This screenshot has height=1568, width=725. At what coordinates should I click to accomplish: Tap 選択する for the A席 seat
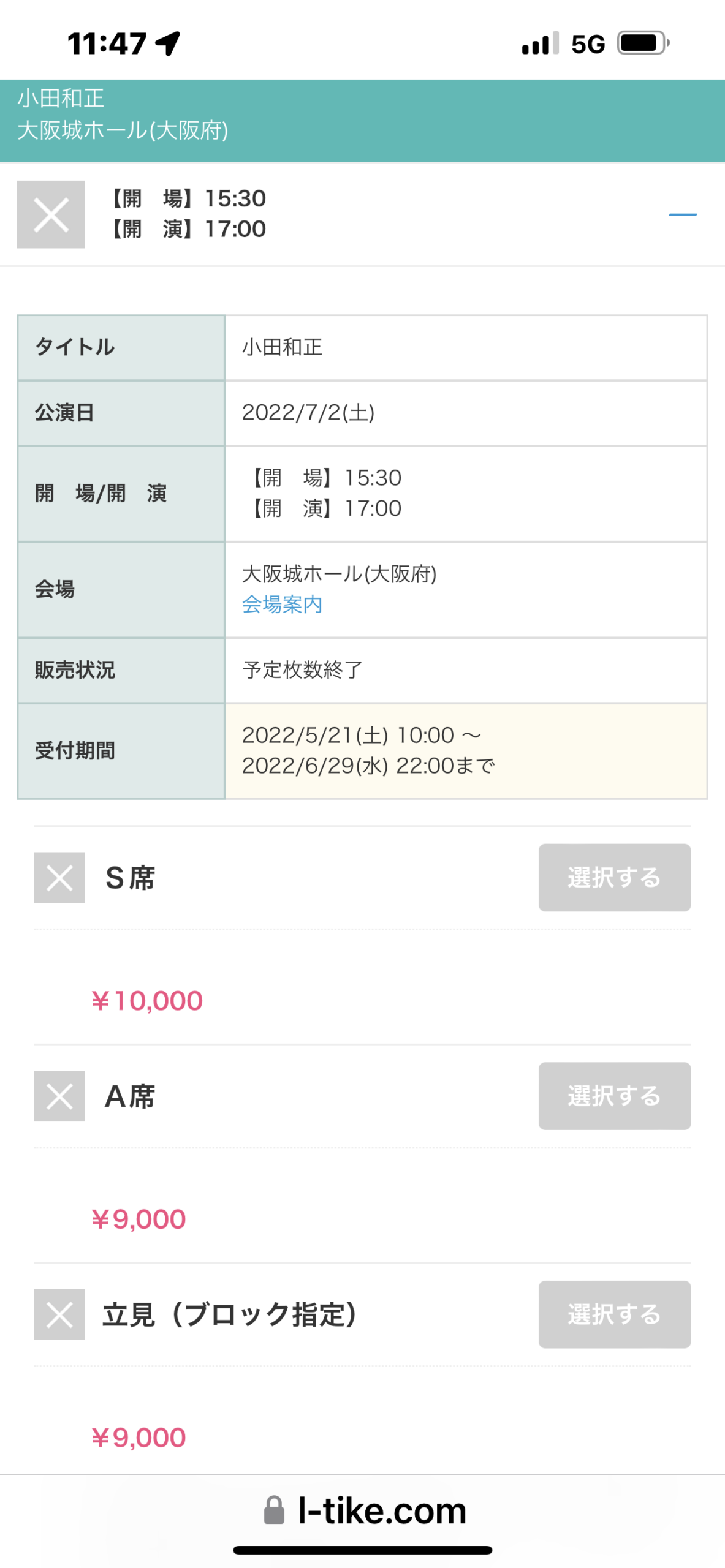(614, 1095)
